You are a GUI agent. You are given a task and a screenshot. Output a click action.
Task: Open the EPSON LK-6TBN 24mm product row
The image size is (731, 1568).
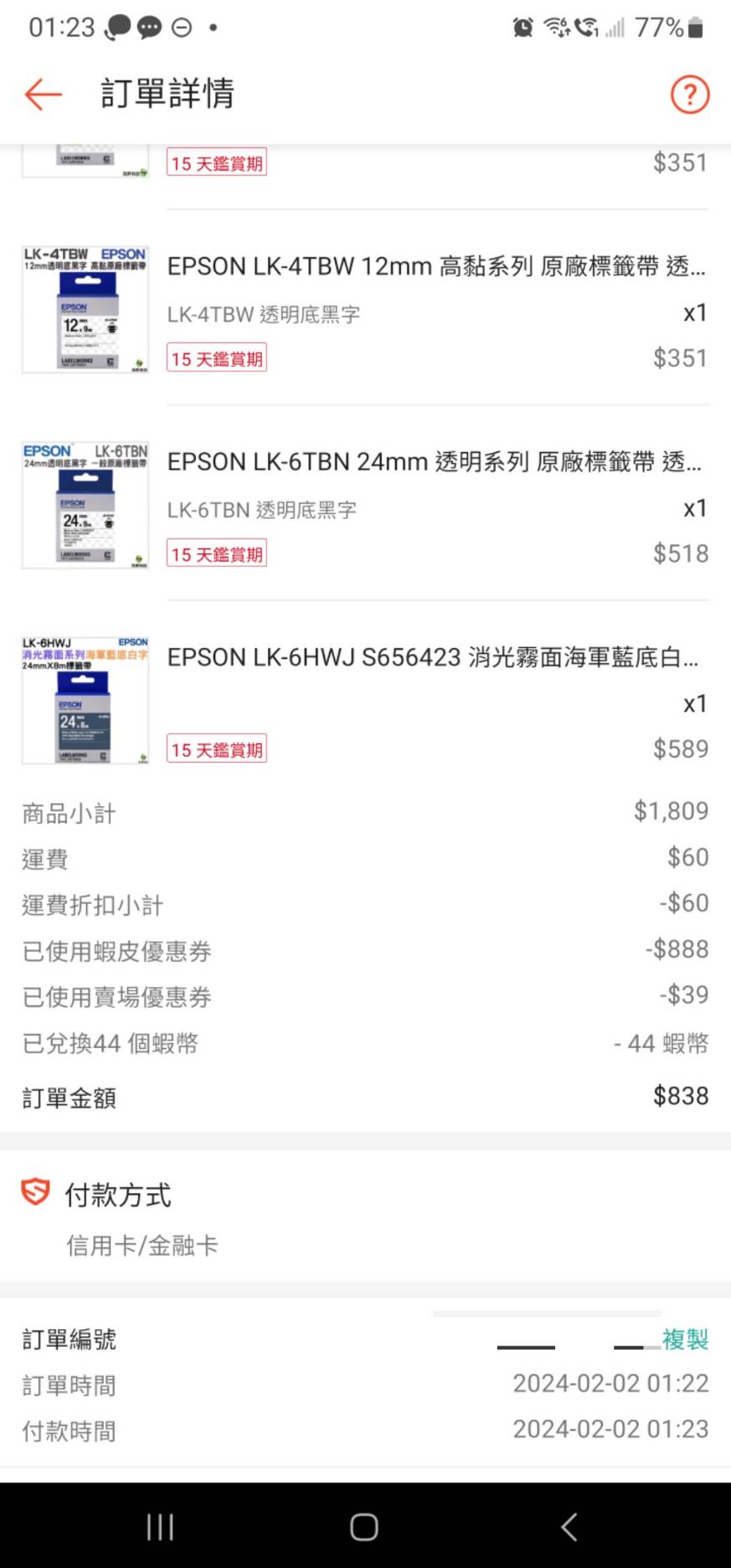point(434,462)
